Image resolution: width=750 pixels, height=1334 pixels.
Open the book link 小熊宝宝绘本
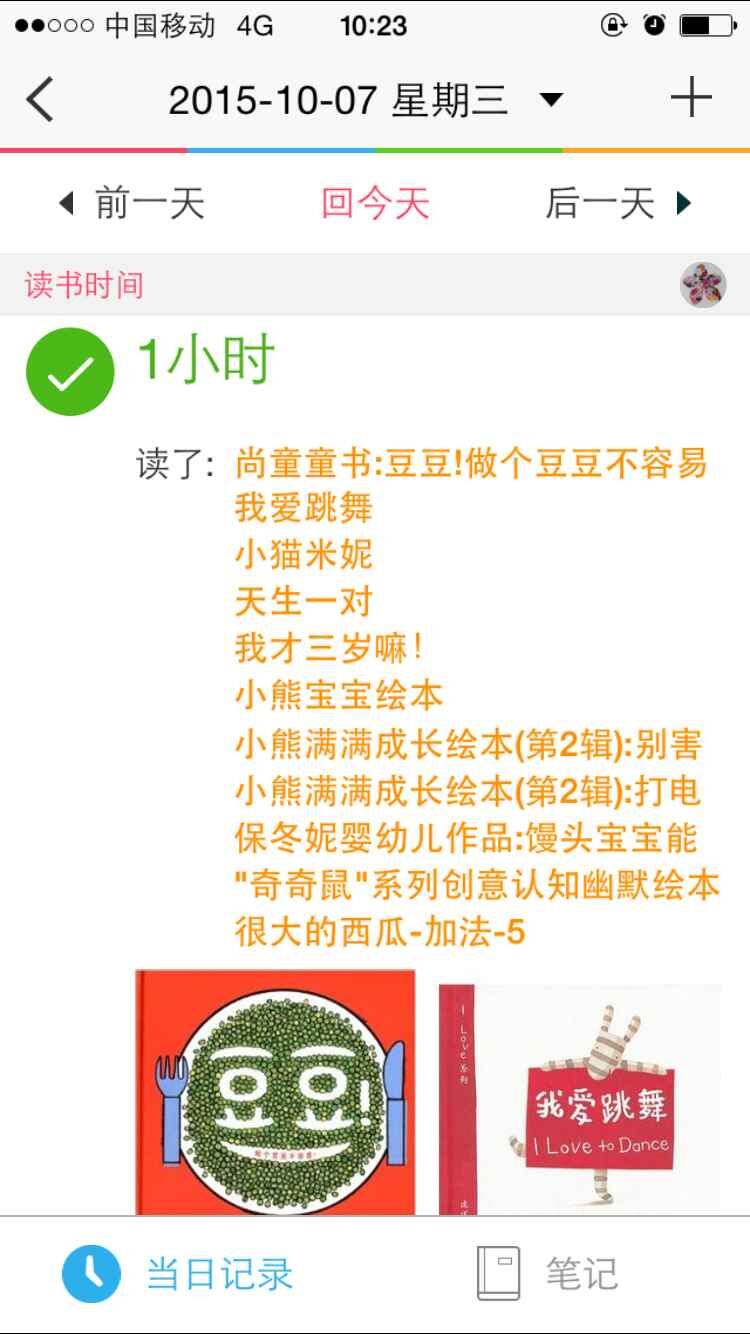338,694
